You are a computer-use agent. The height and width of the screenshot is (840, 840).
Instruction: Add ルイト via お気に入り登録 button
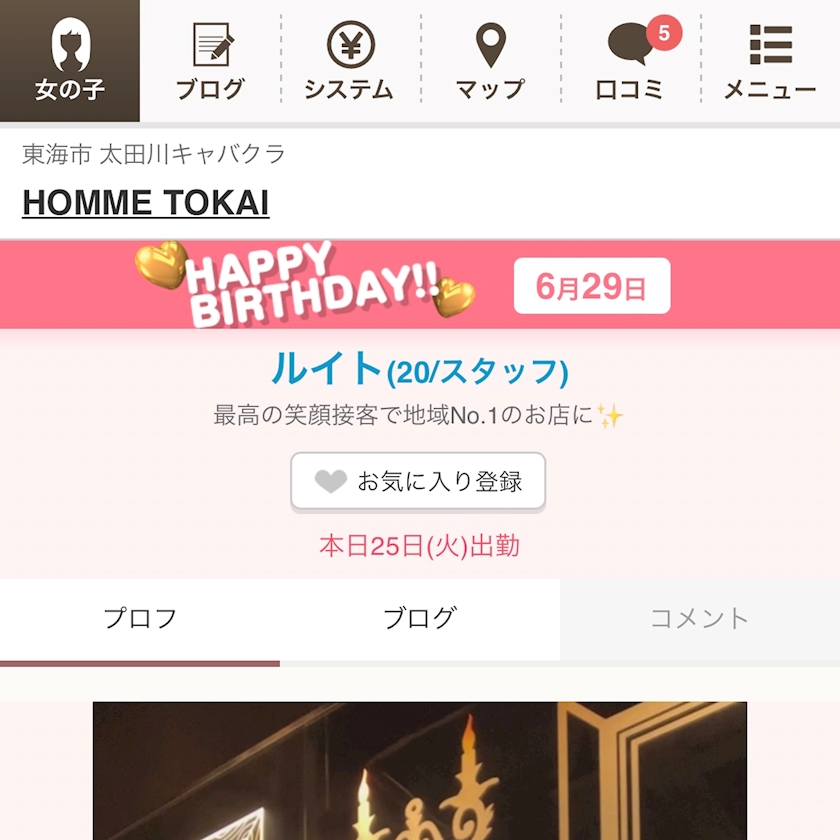click(418, 481)
